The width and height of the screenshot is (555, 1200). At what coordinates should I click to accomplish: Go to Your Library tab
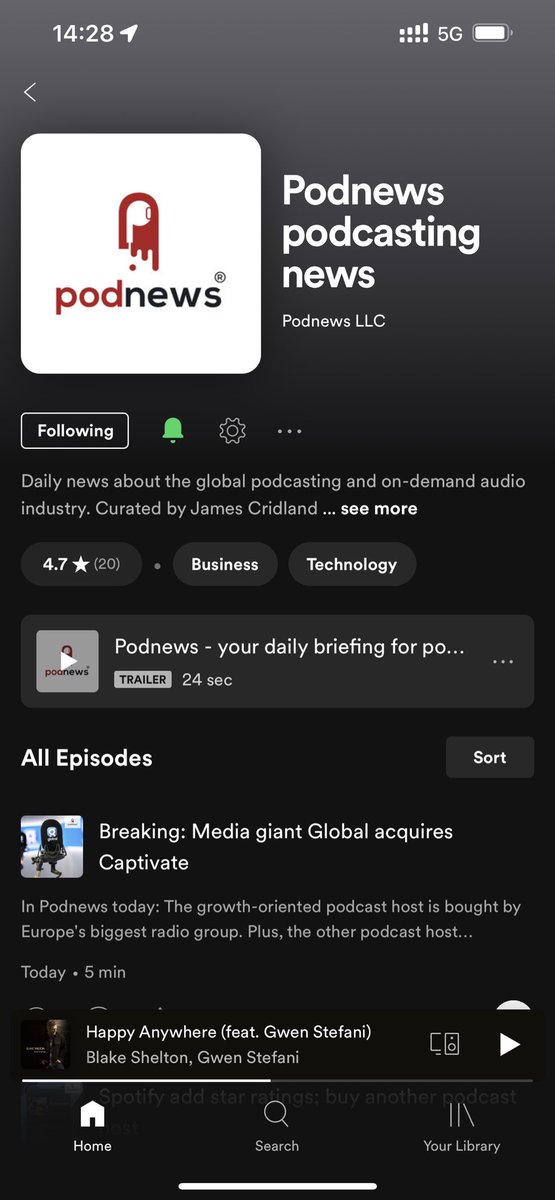[462, 1126]
